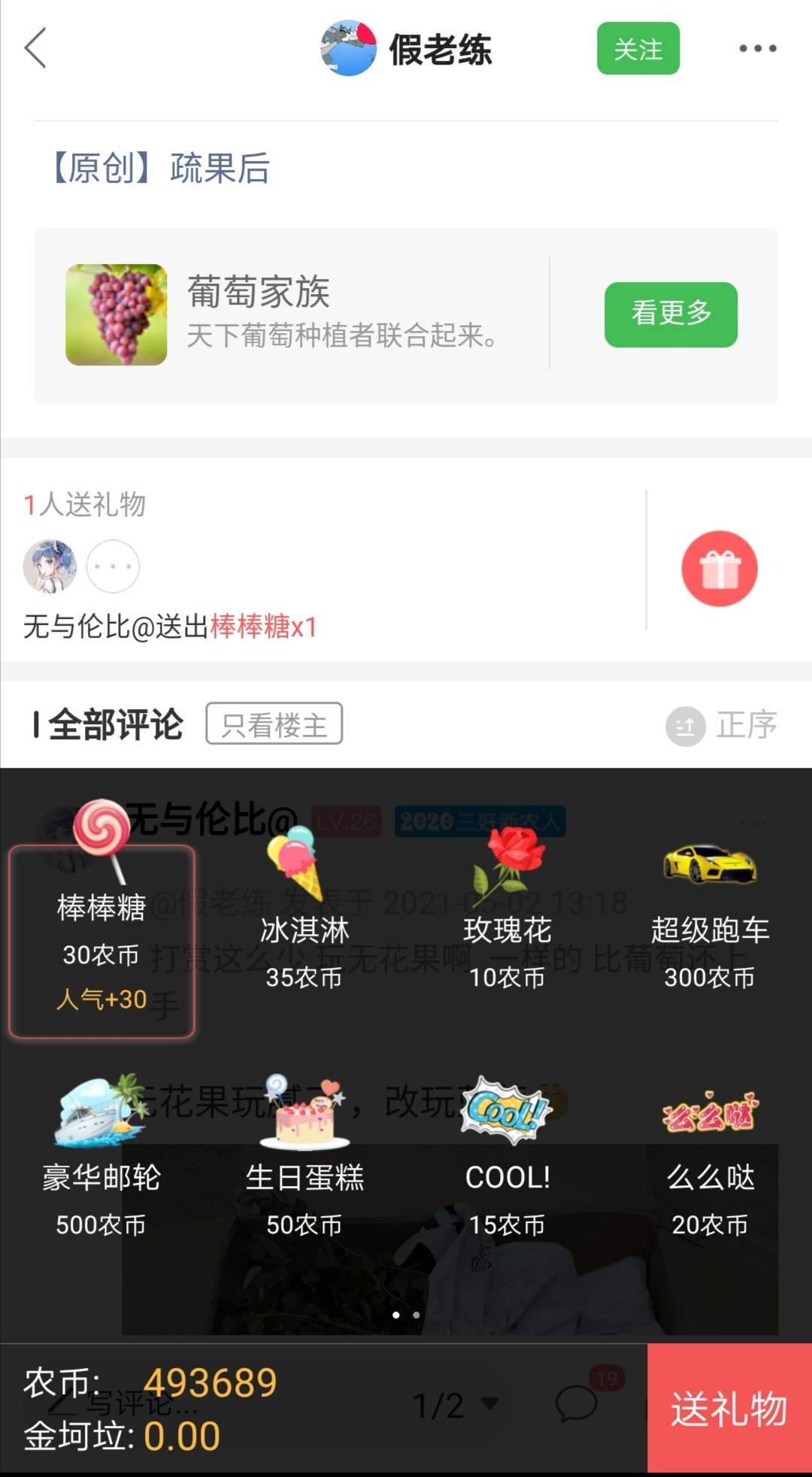This screenshot has height=1477, width=812.
Task: Send the selected gift with 送礼物
Action: pos(729,1409)
